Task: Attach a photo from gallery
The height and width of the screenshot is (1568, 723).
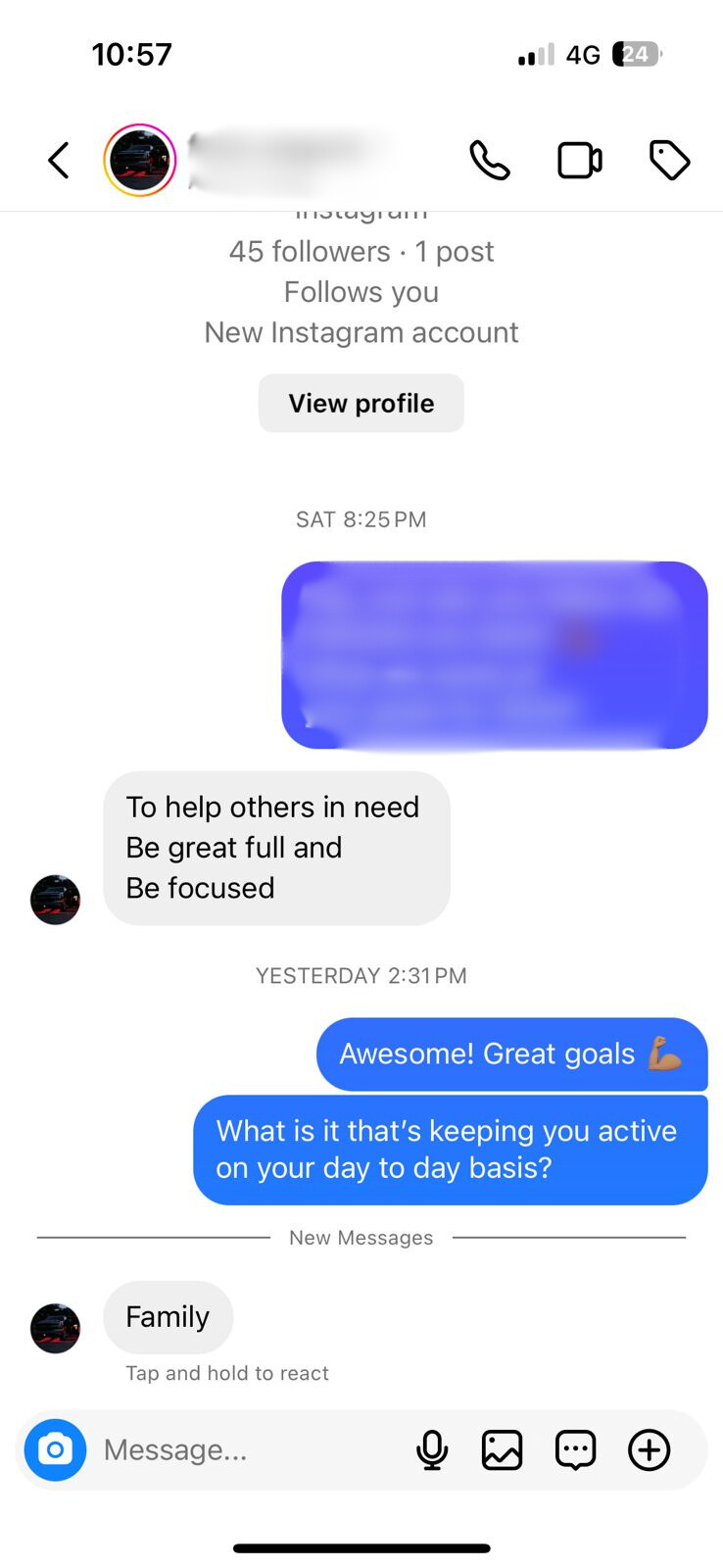Action: [502, 1449]
